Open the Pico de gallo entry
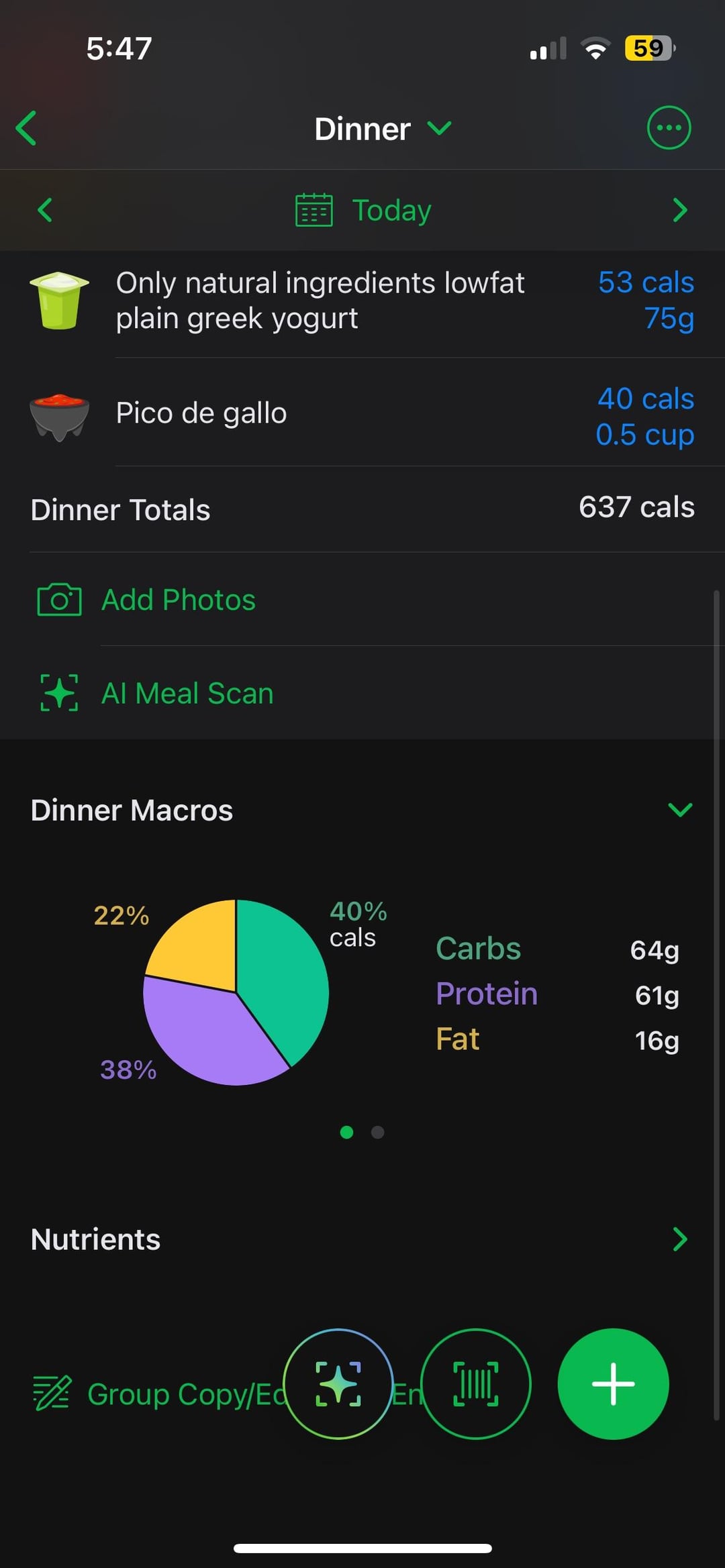This screenshot has height=1568, width=725. 362,413
